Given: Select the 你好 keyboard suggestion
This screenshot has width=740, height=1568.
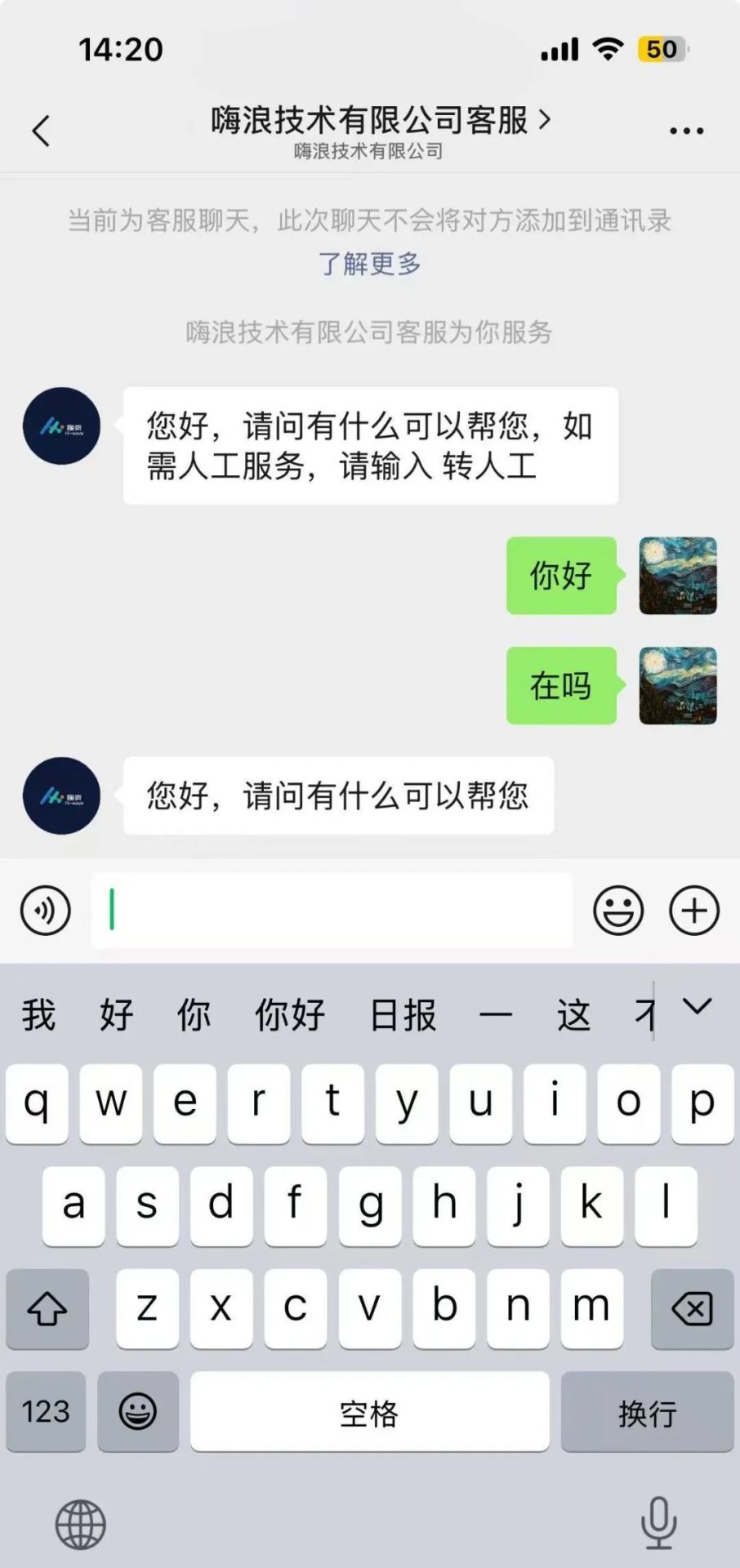Looking at the screenshot, I should pos(290,1015).
